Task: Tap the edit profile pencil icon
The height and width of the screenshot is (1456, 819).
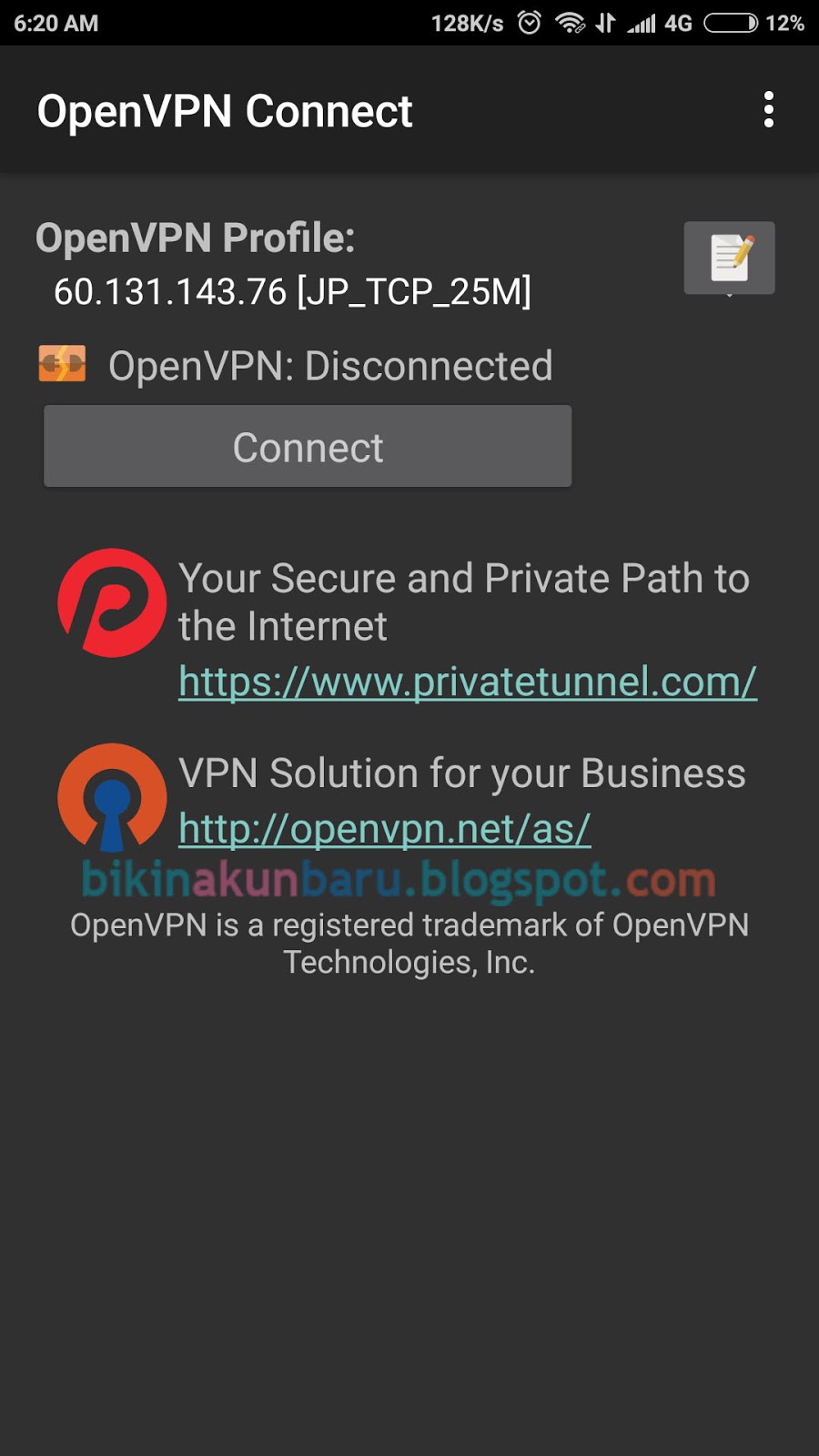Action: pyautogui.click(x=729, y=258)
